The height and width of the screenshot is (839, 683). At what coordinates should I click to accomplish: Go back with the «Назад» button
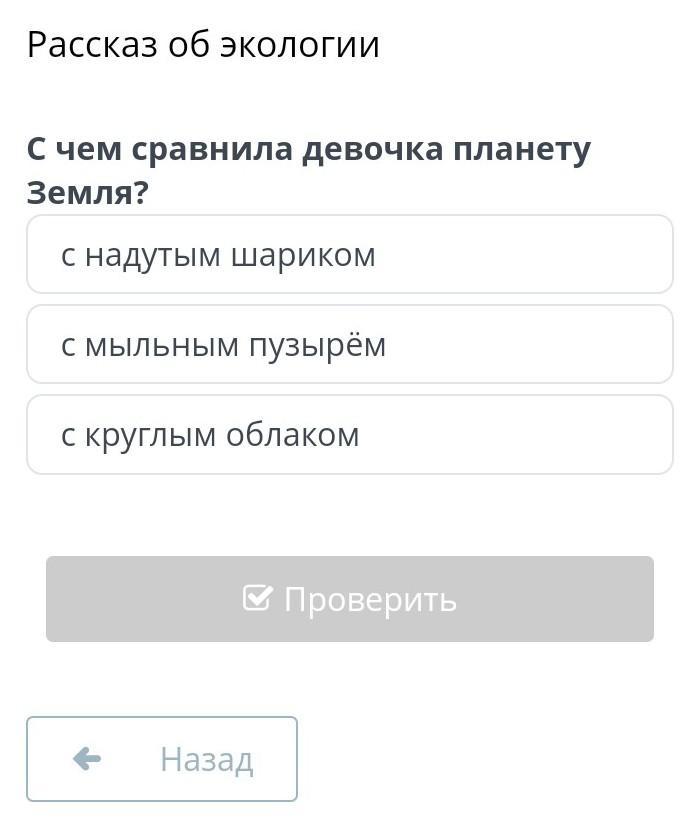[x=162, y=759]
